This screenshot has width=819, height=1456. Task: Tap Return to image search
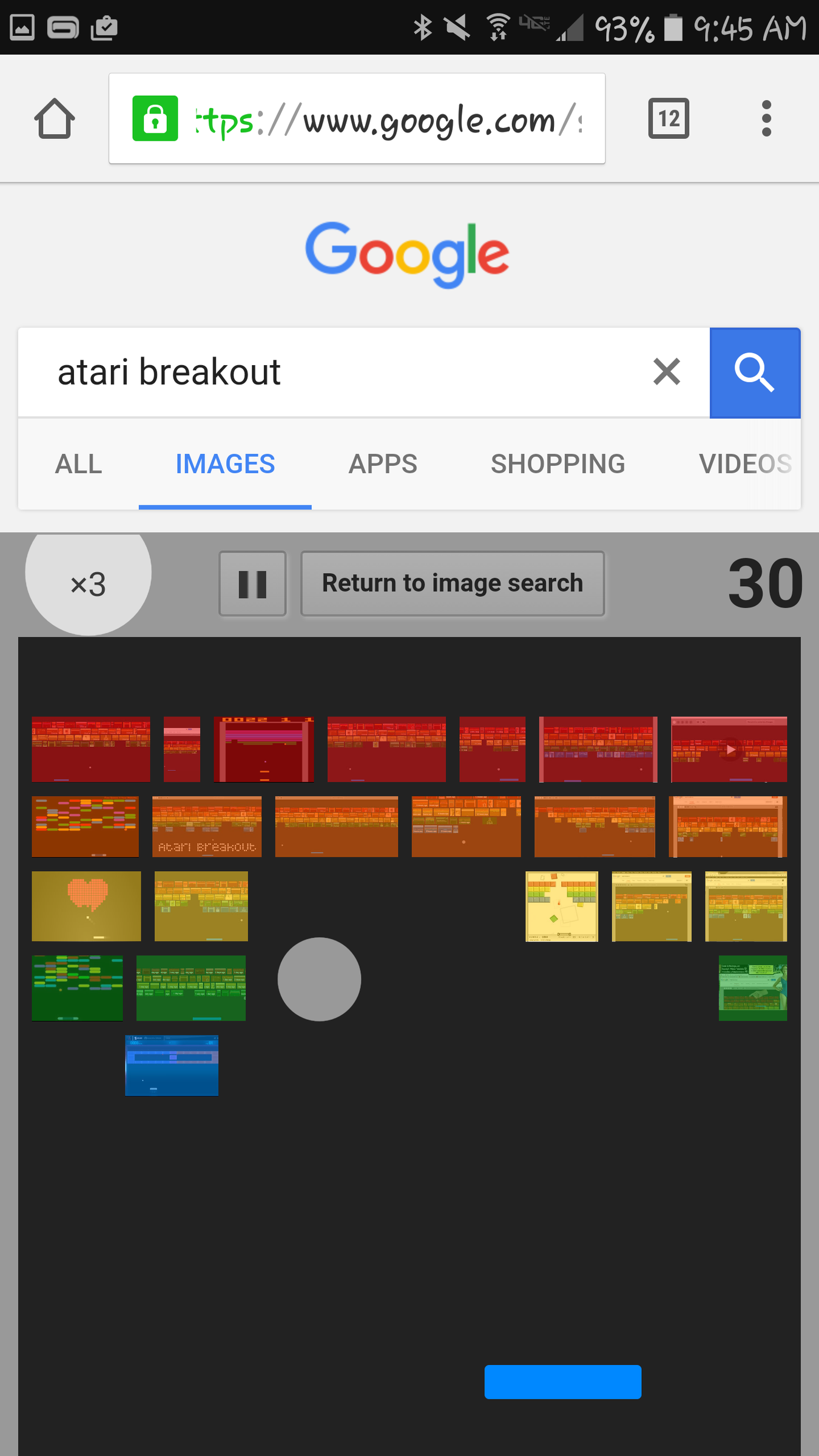point(453,584)
